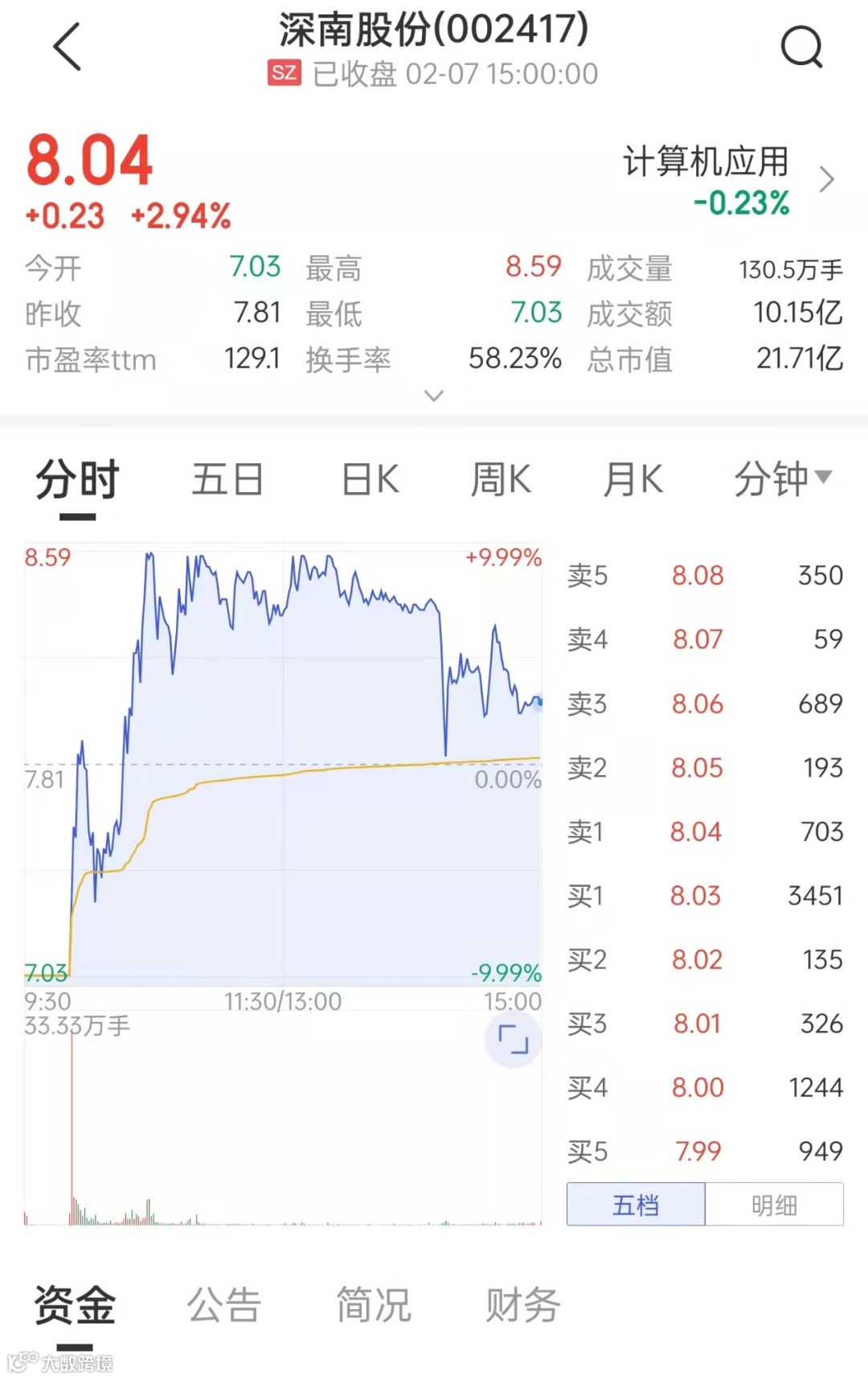Select the 五档 order book view
This screenshot has width=868, height=1379.
[x=636, y=1205]
